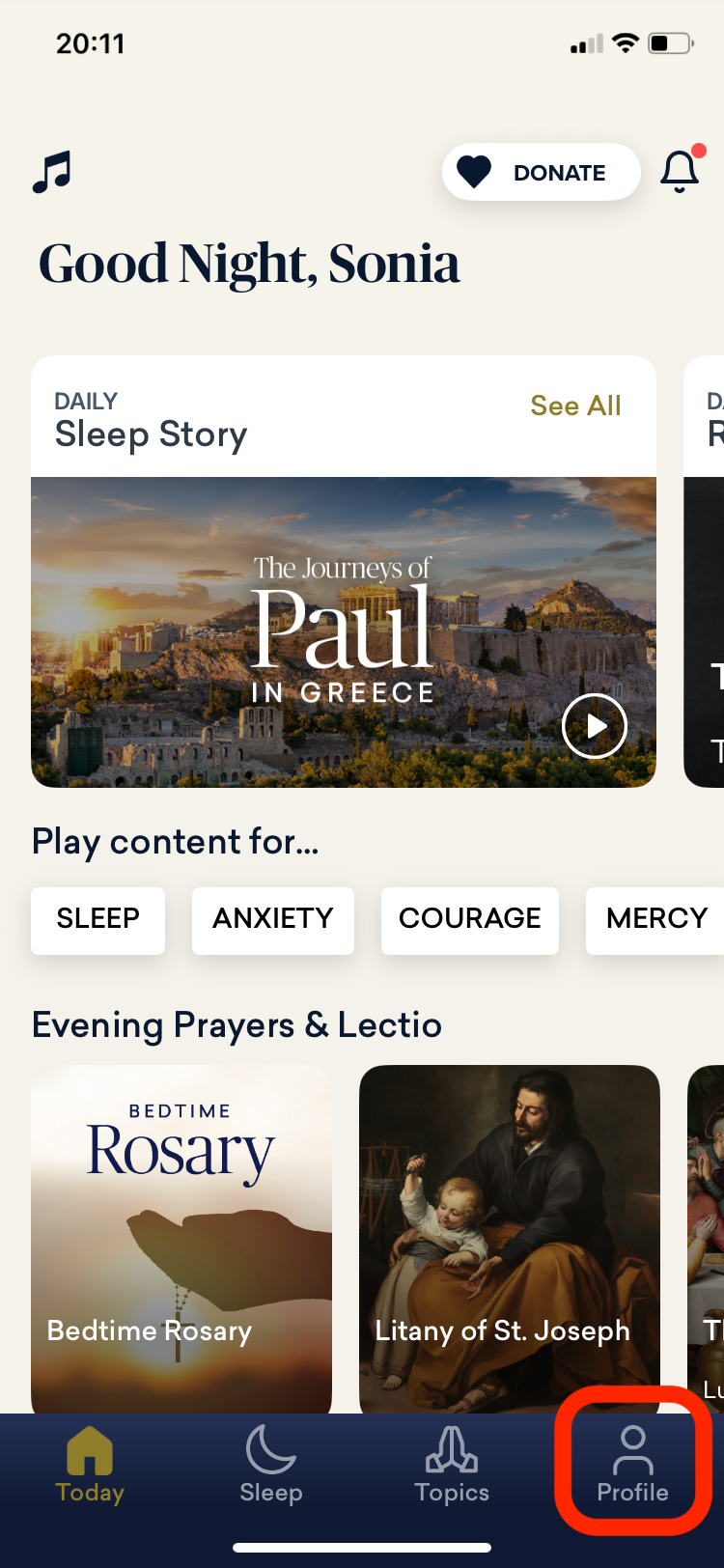Open Litany of St. Joseph prayer
724x1568 pixels.
click(509, 1236)
